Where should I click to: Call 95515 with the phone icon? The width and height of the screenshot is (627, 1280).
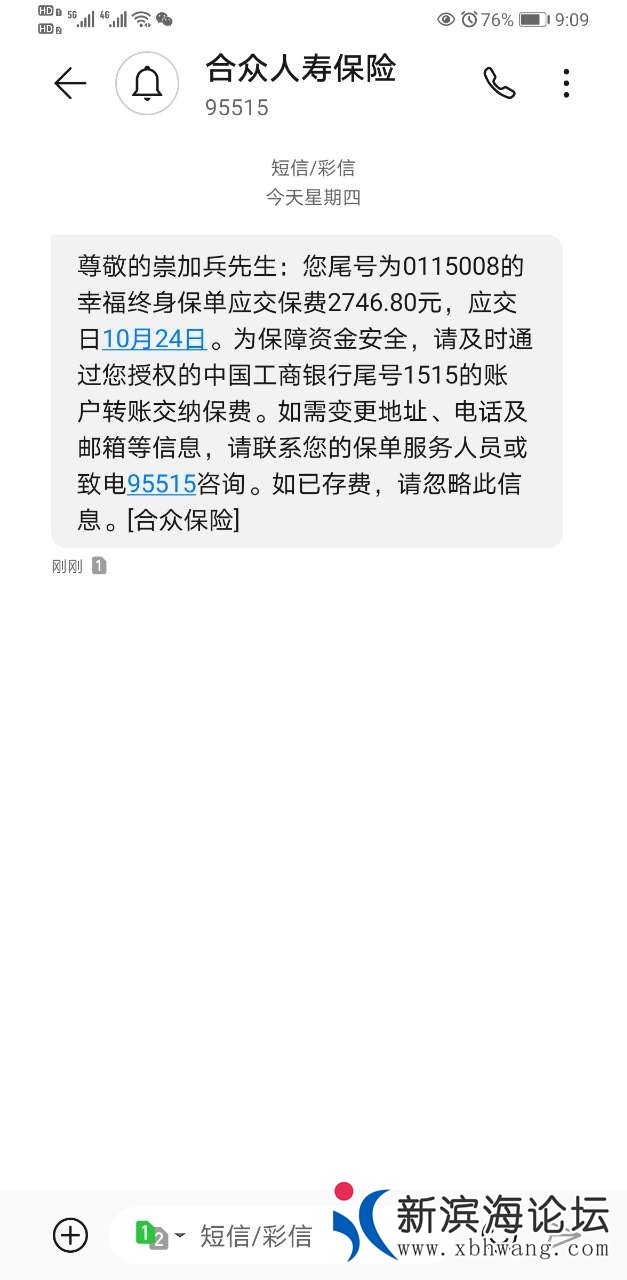499,84
